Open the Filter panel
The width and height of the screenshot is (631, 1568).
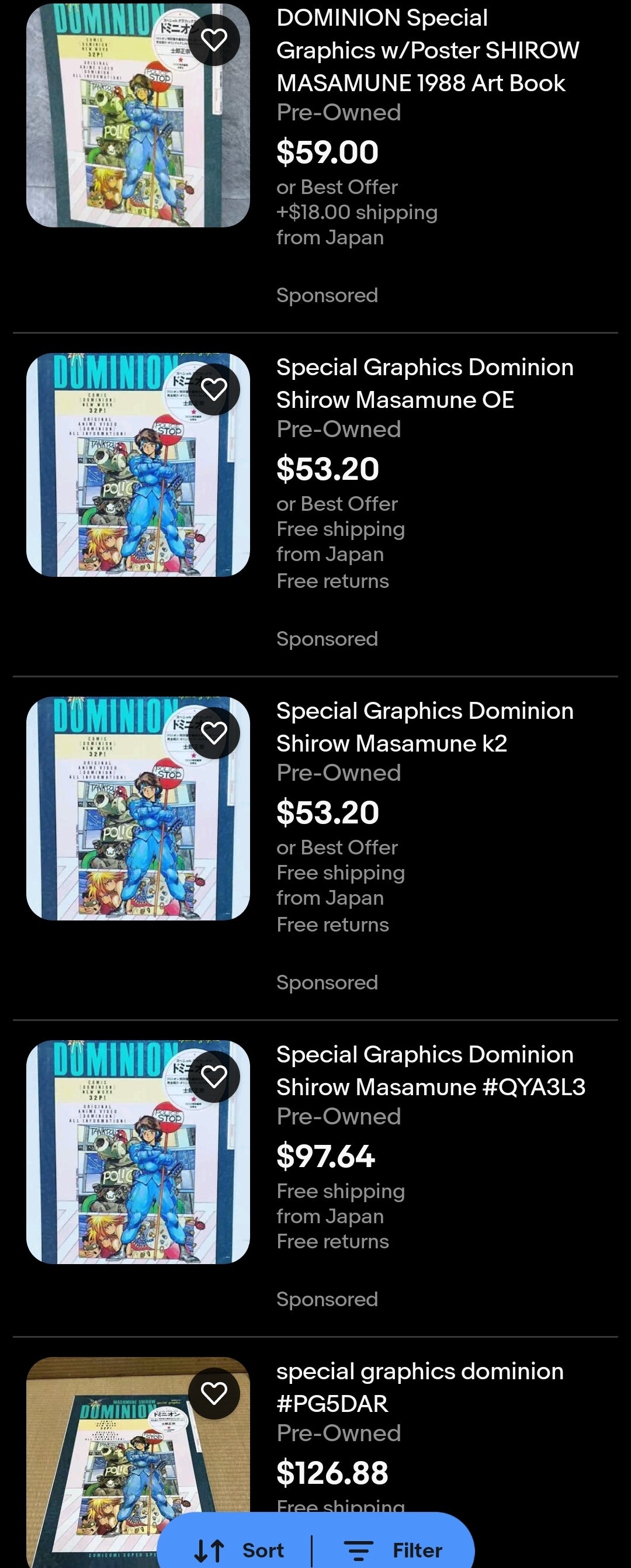394,1550
